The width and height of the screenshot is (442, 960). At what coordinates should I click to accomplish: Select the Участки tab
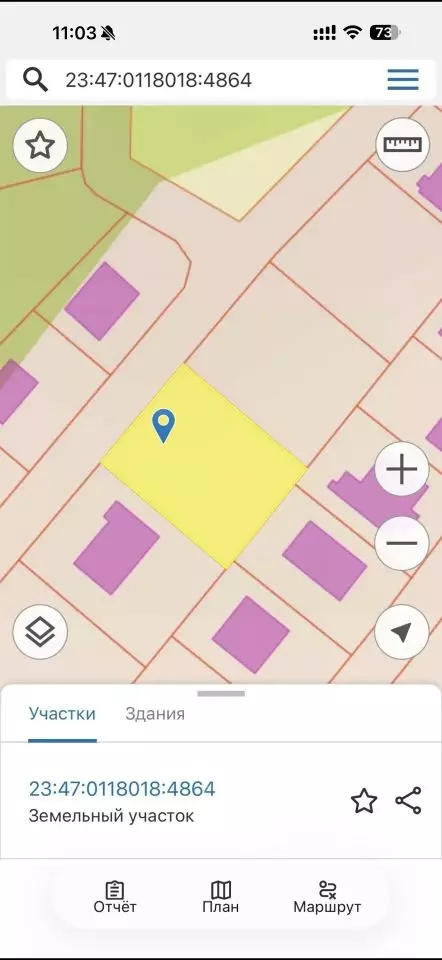pyautogui.click(x=62, y=714)
